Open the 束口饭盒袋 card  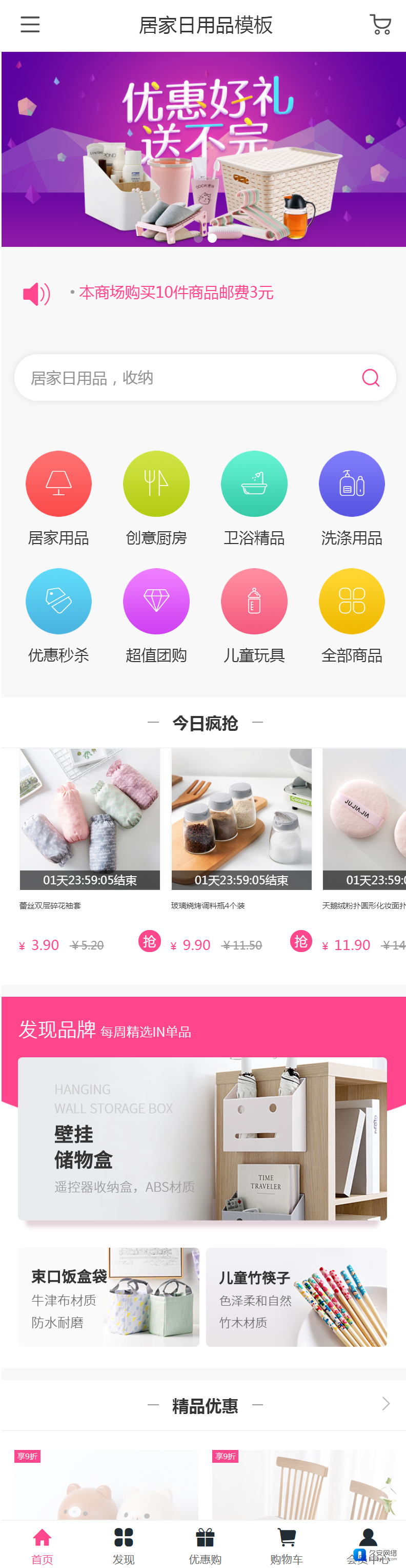click(109, 1296)
